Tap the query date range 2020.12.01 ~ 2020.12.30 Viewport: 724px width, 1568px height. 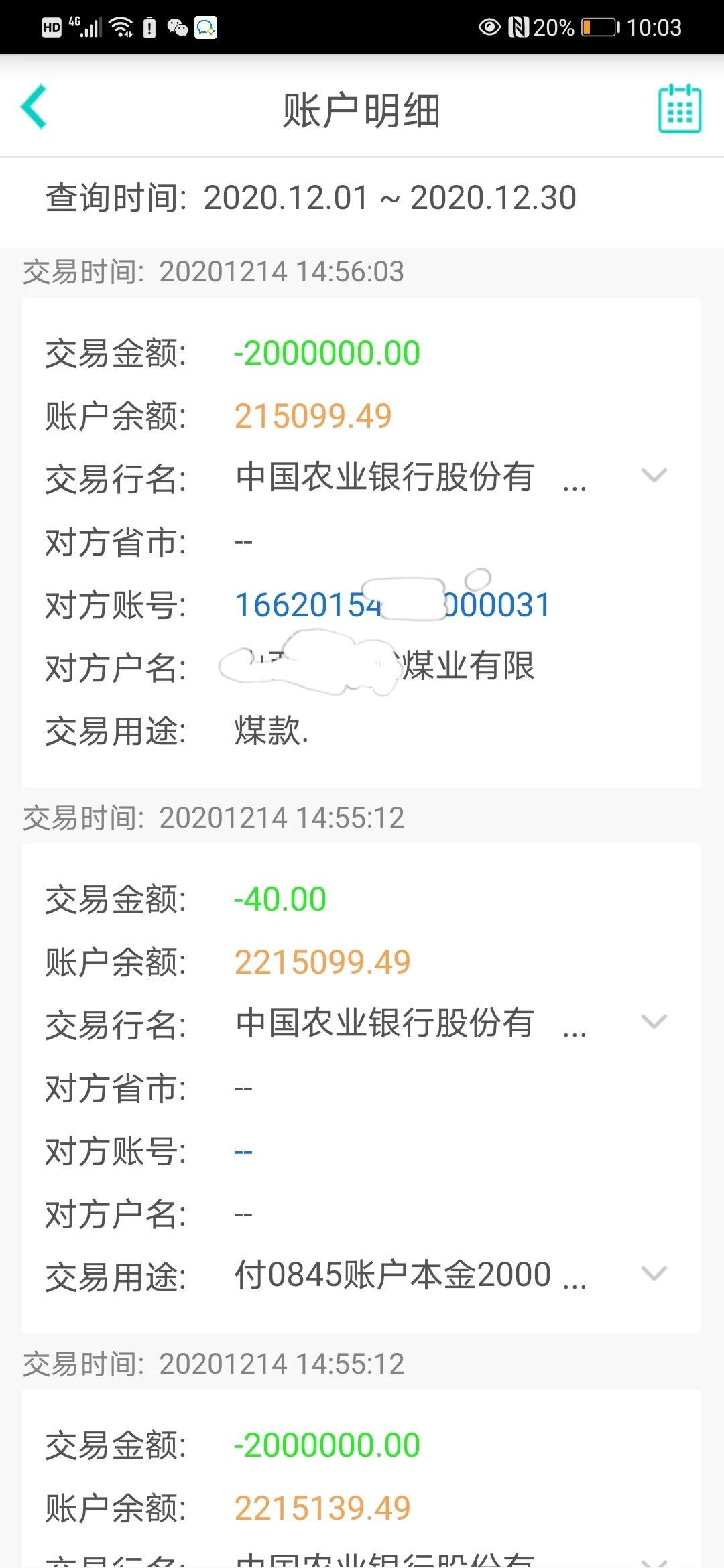pos(389,197)
